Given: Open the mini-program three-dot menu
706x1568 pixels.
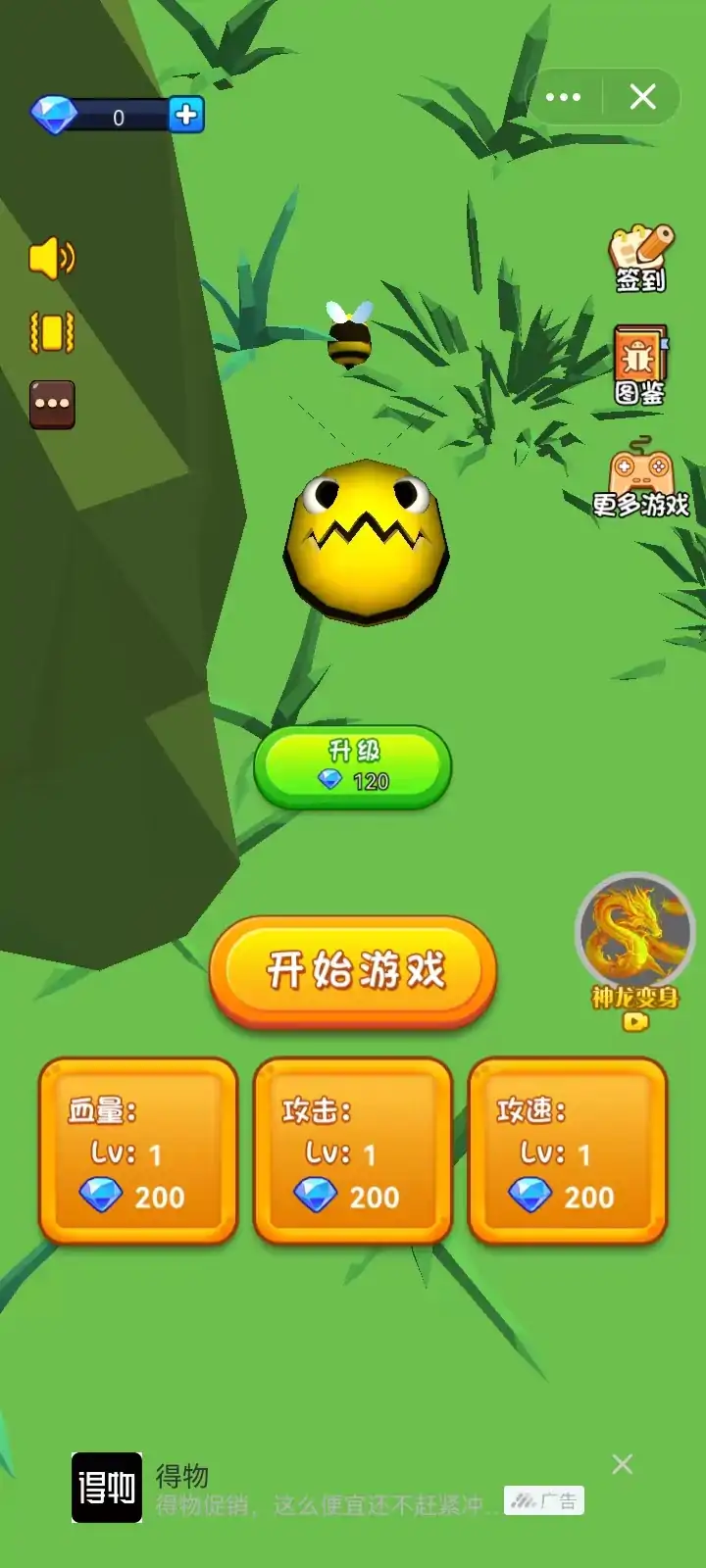Looking at the screenshot, I should point(563,97).
